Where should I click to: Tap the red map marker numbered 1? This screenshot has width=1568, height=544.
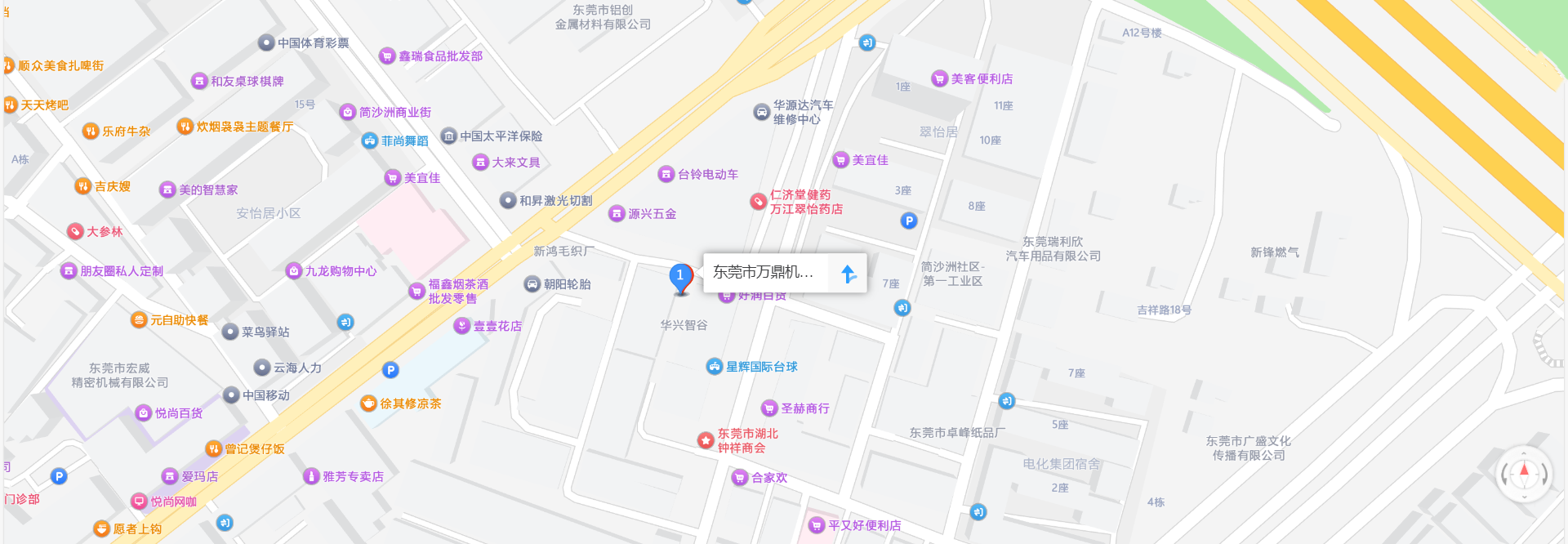pyautogui.click(x=680, y=277)
